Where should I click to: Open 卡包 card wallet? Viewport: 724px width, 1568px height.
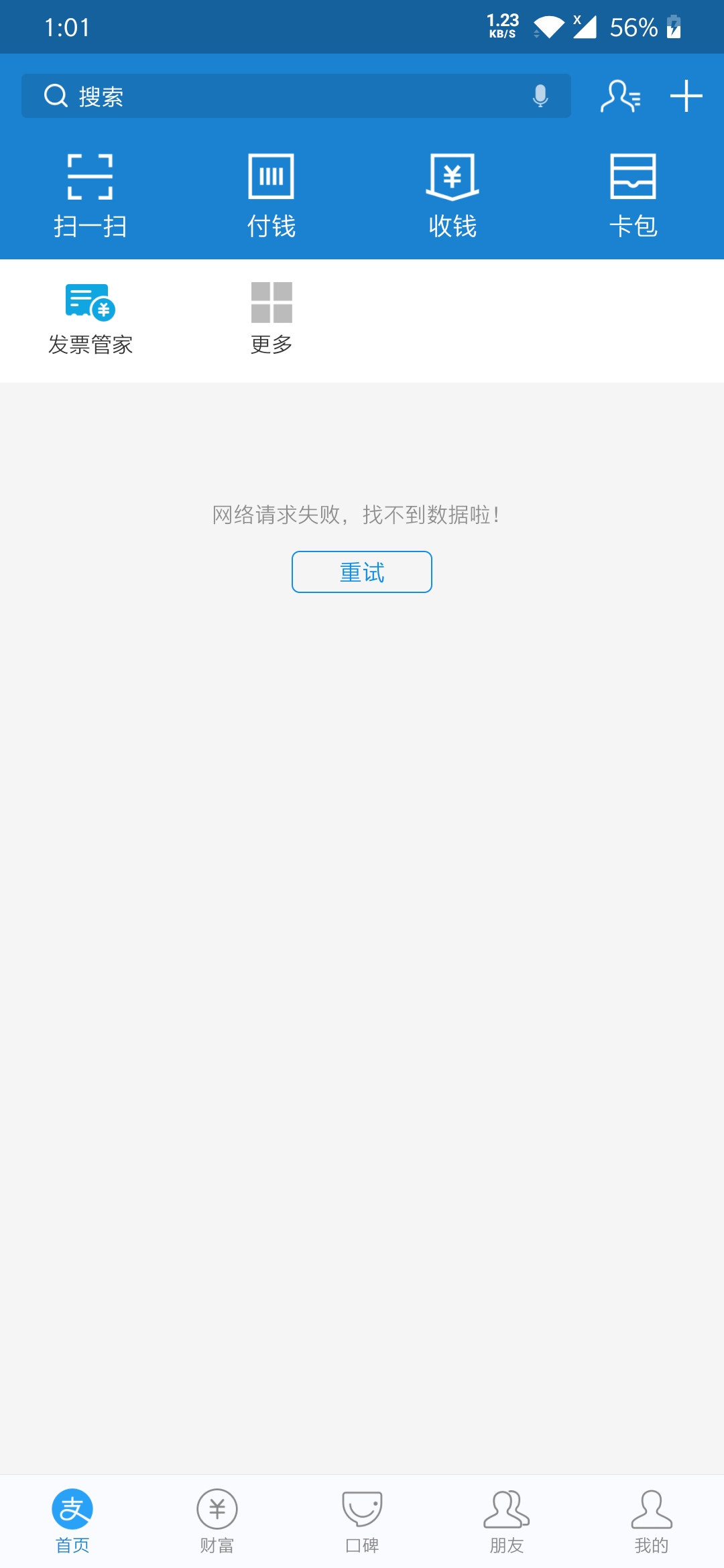[633, 195]
